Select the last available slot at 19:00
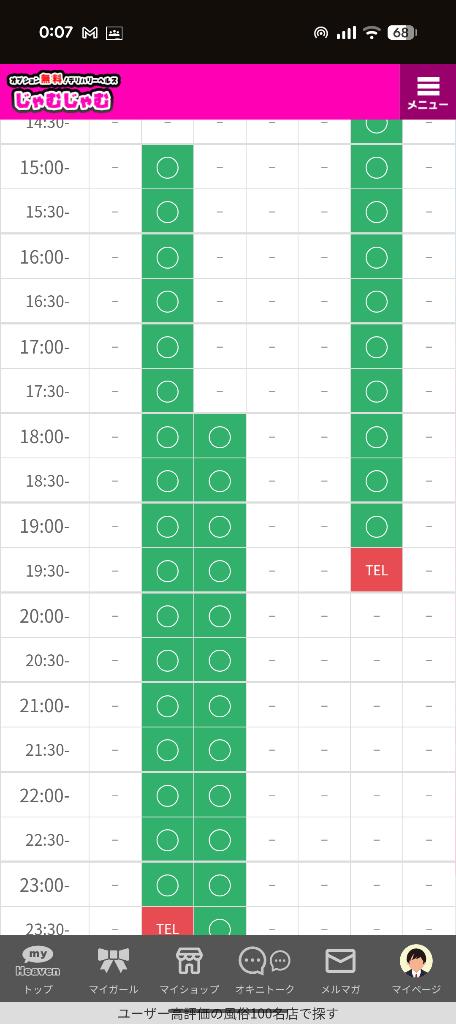Viewport: 456px width, 1024px height. [x=376, y=526]
